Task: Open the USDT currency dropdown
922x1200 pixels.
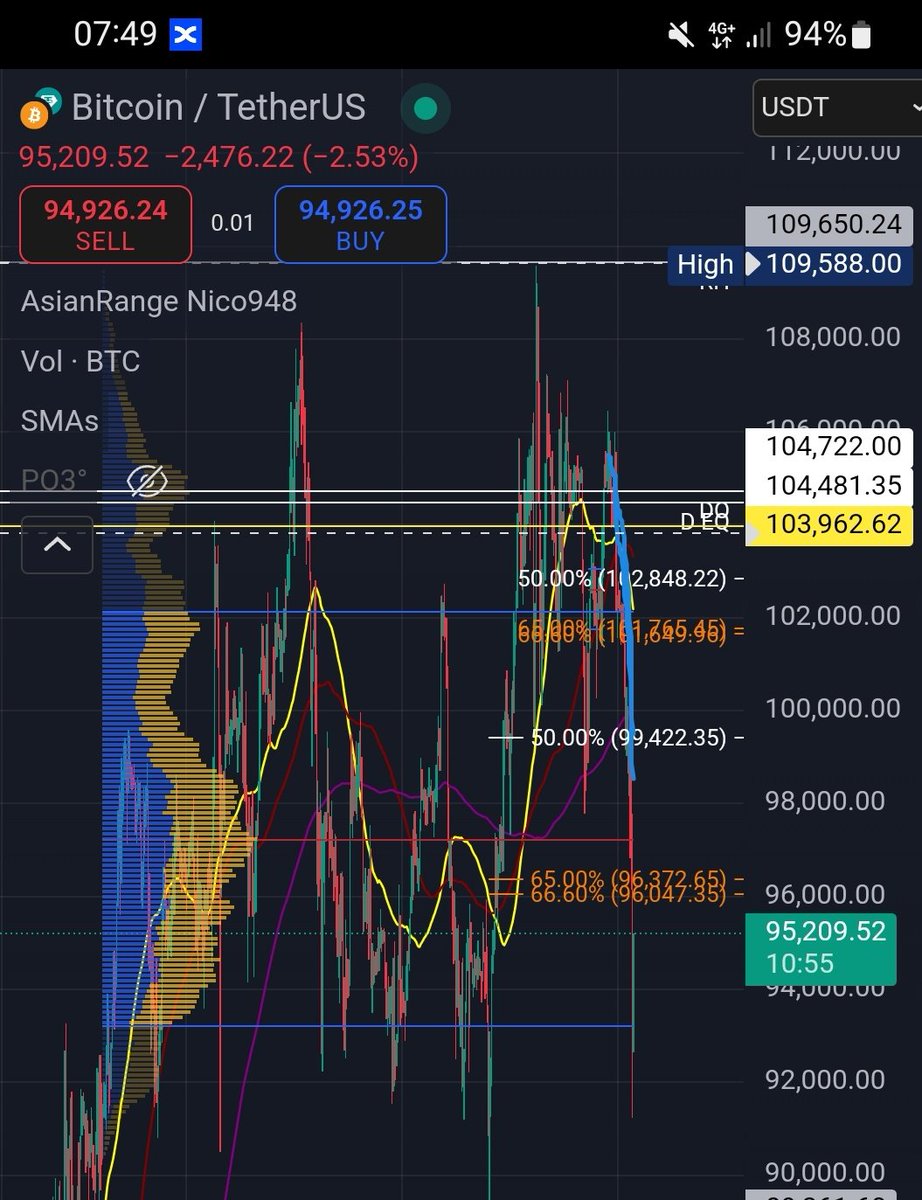Action: point(838,106)
